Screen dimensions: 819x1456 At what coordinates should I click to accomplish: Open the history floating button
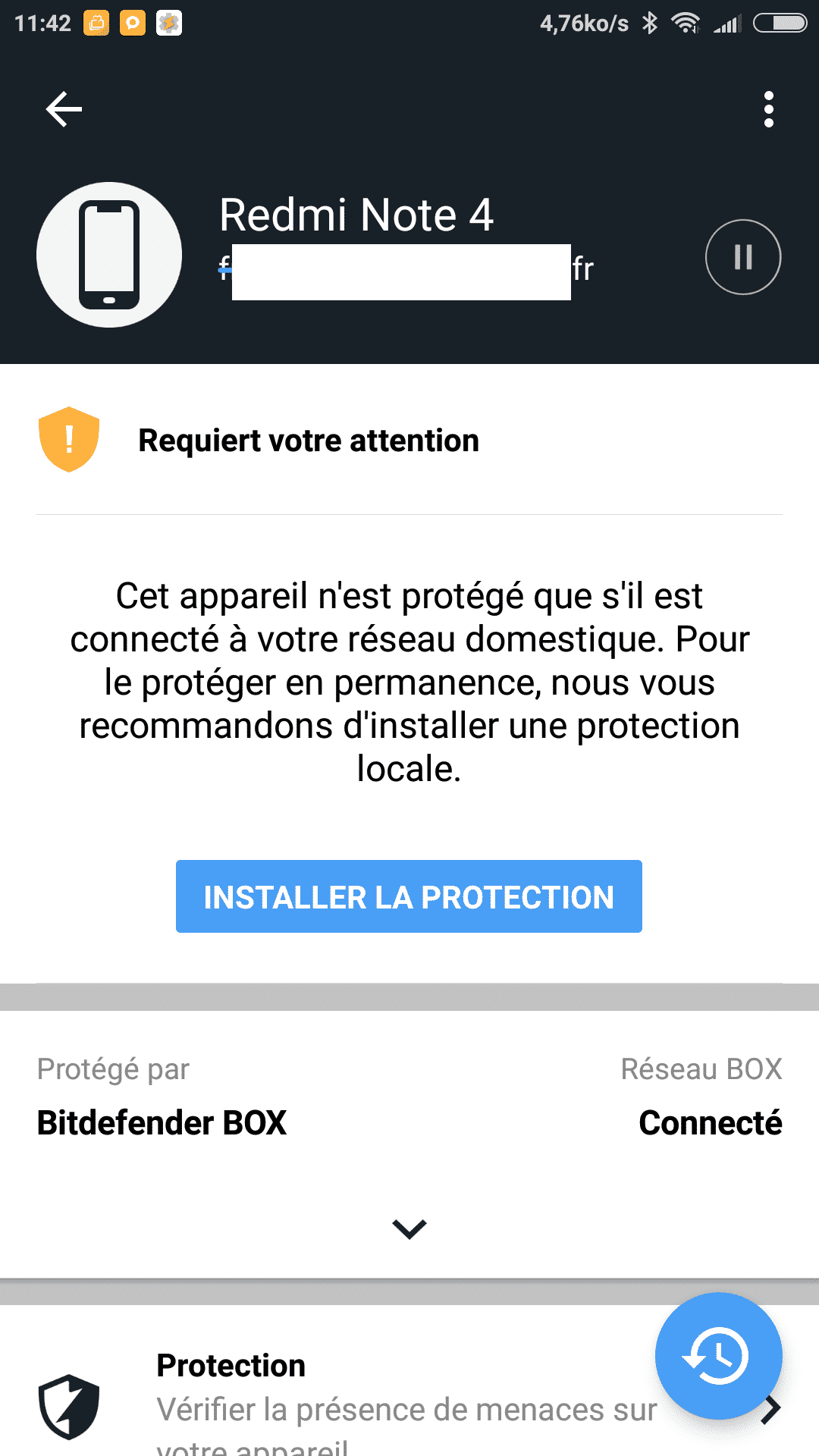pyautogui.click(x=719, y=1356)
